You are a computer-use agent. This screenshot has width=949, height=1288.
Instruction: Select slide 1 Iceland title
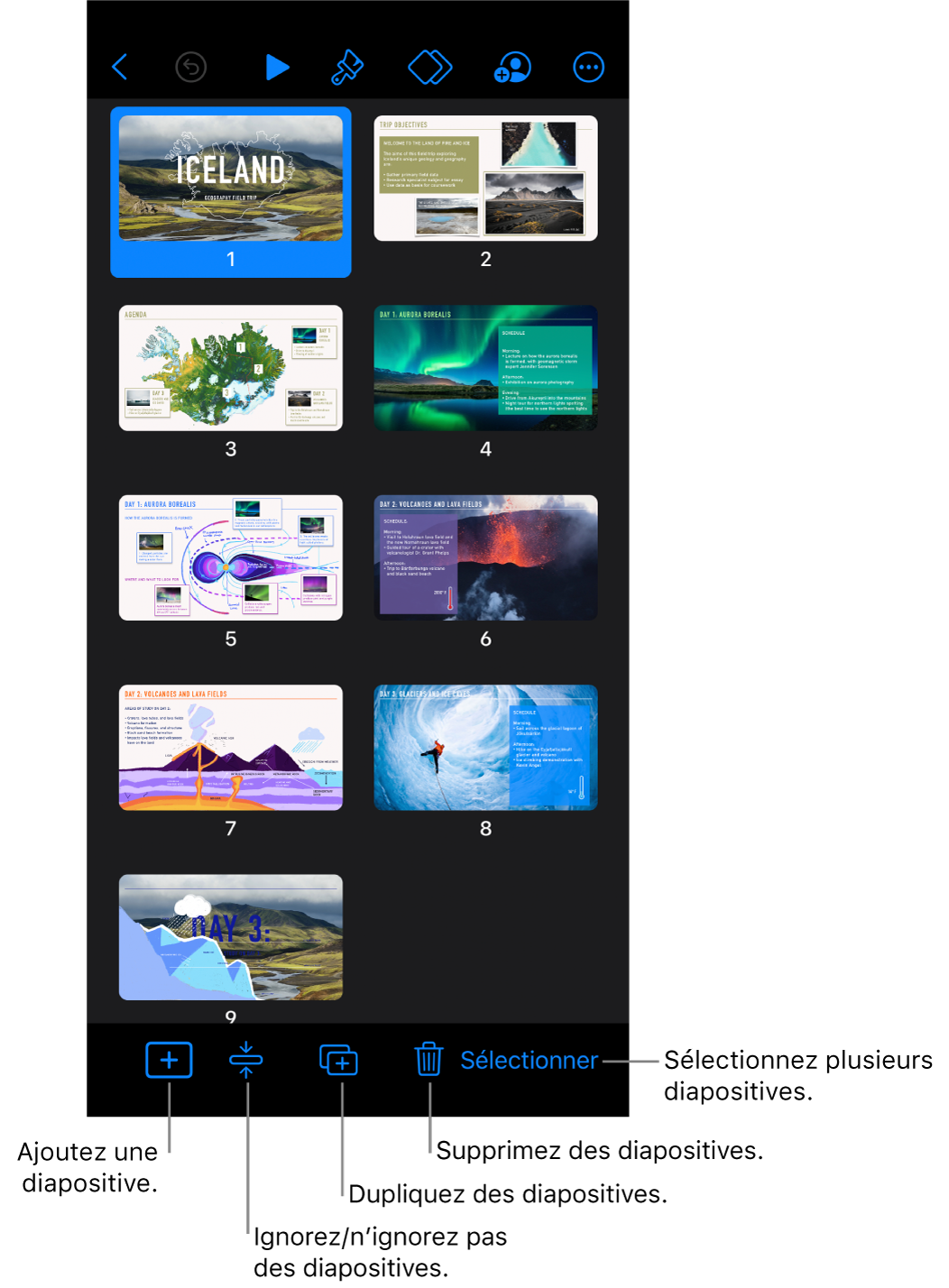(x=231, y=179)
